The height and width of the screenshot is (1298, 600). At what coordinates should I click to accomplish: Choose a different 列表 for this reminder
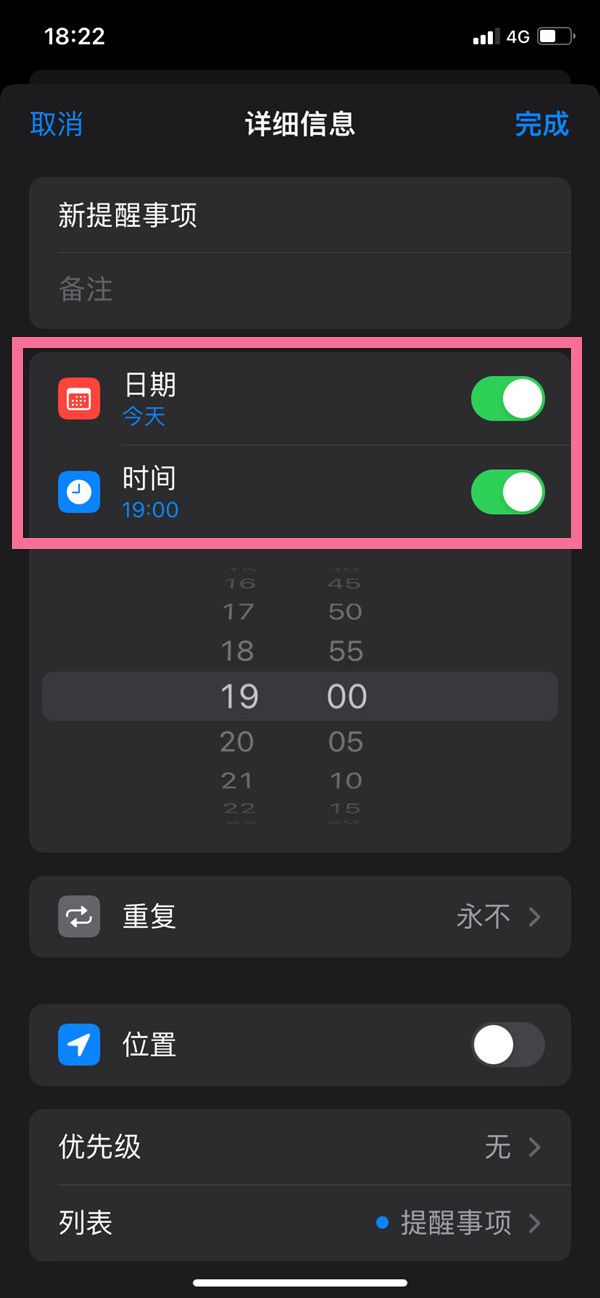pyautogui.click(x=300, y=1222)
